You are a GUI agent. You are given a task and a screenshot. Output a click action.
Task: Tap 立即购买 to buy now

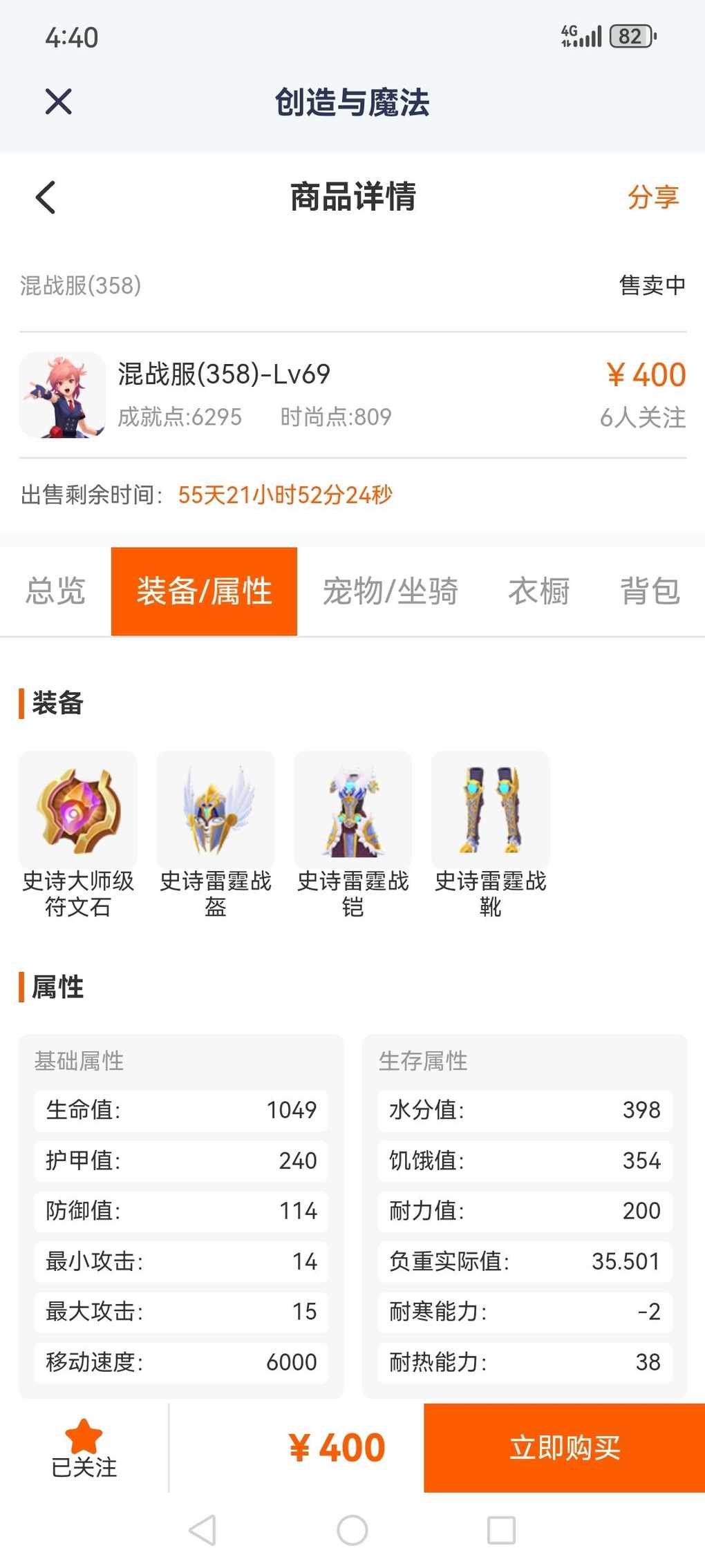point(564,1448)
